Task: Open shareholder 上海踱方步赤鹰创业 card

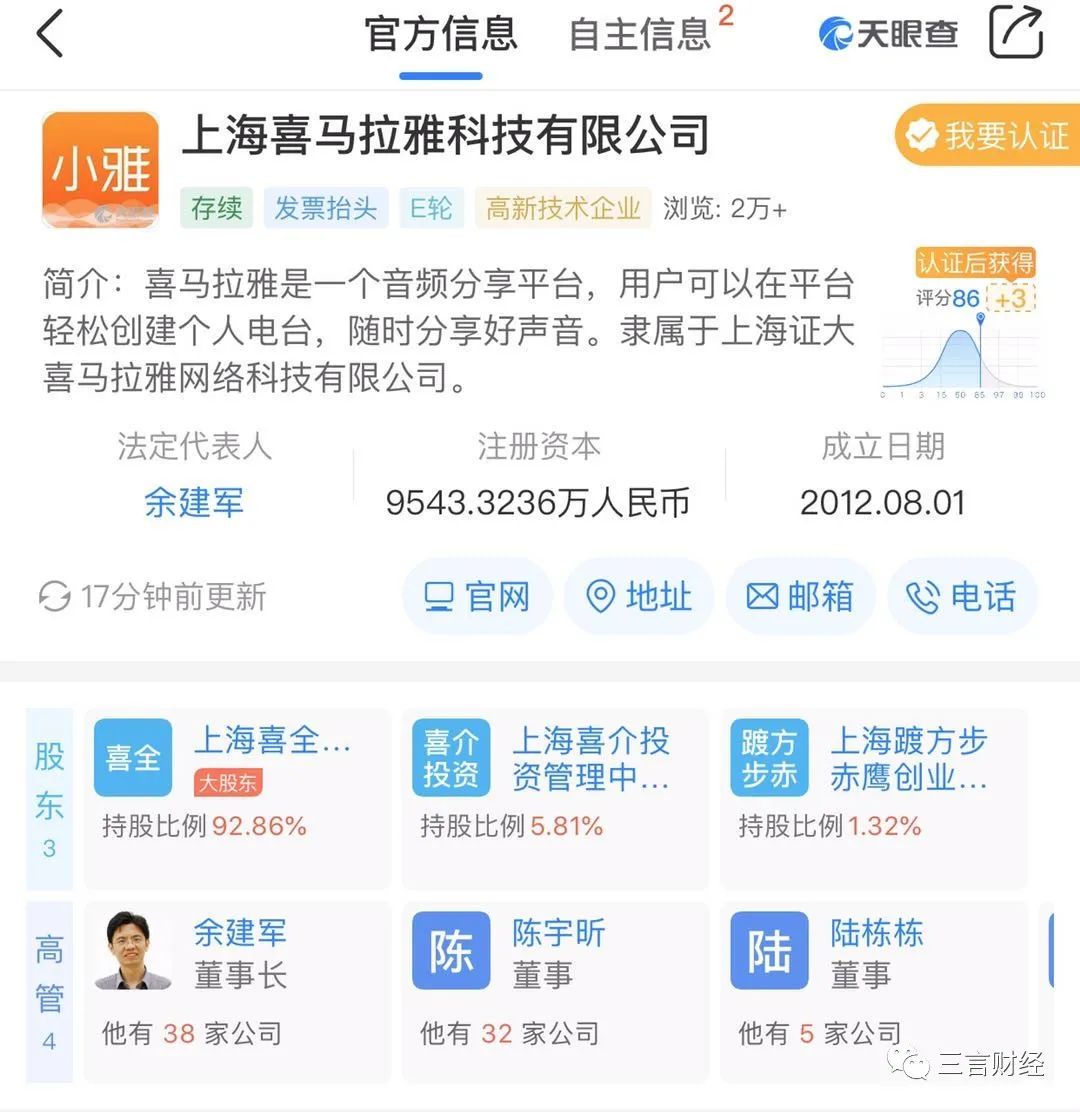Action: coord(873,798)
